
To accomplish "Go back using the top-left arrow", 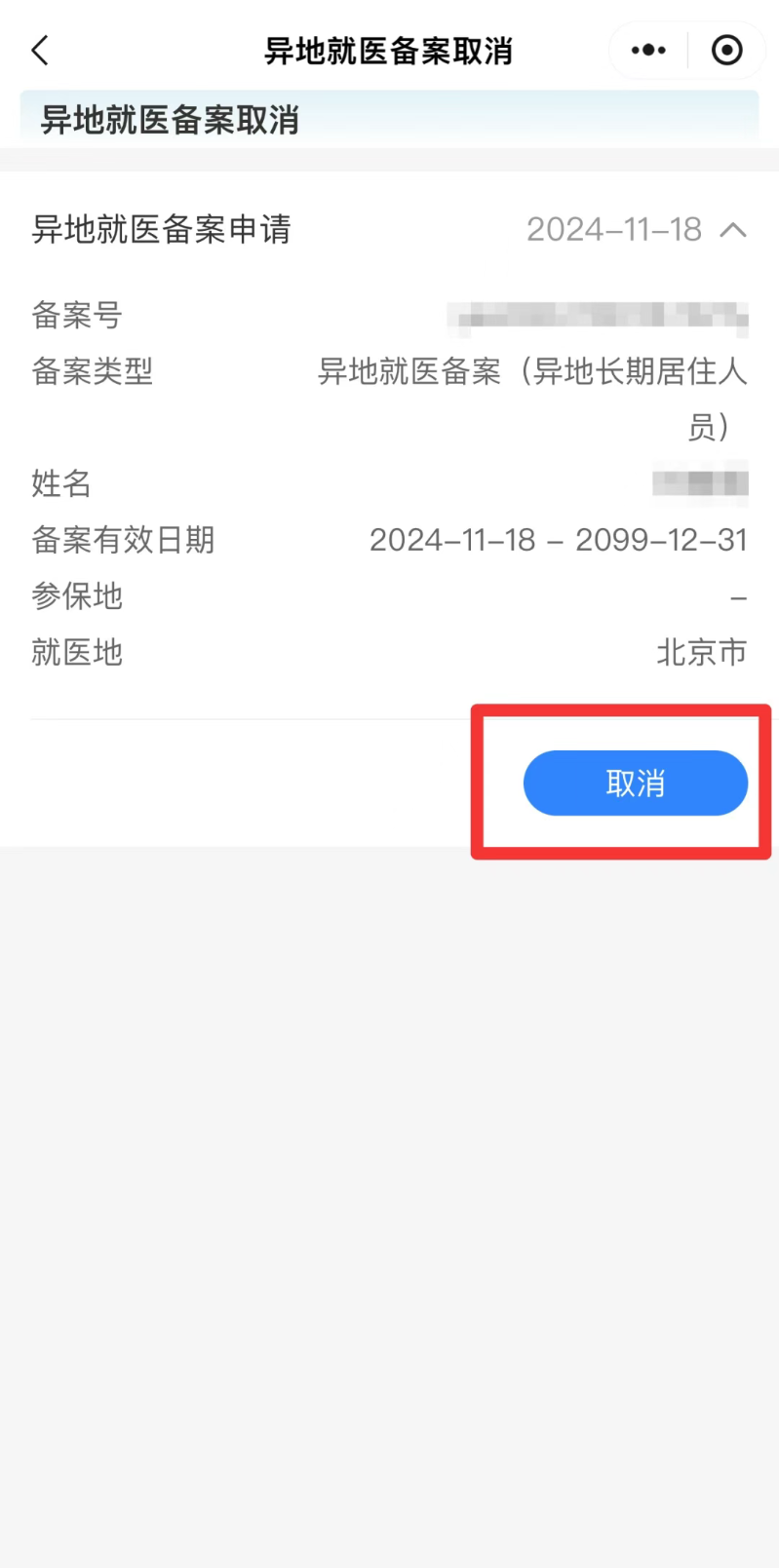I will pyautogui.click(x=40, y=51).
